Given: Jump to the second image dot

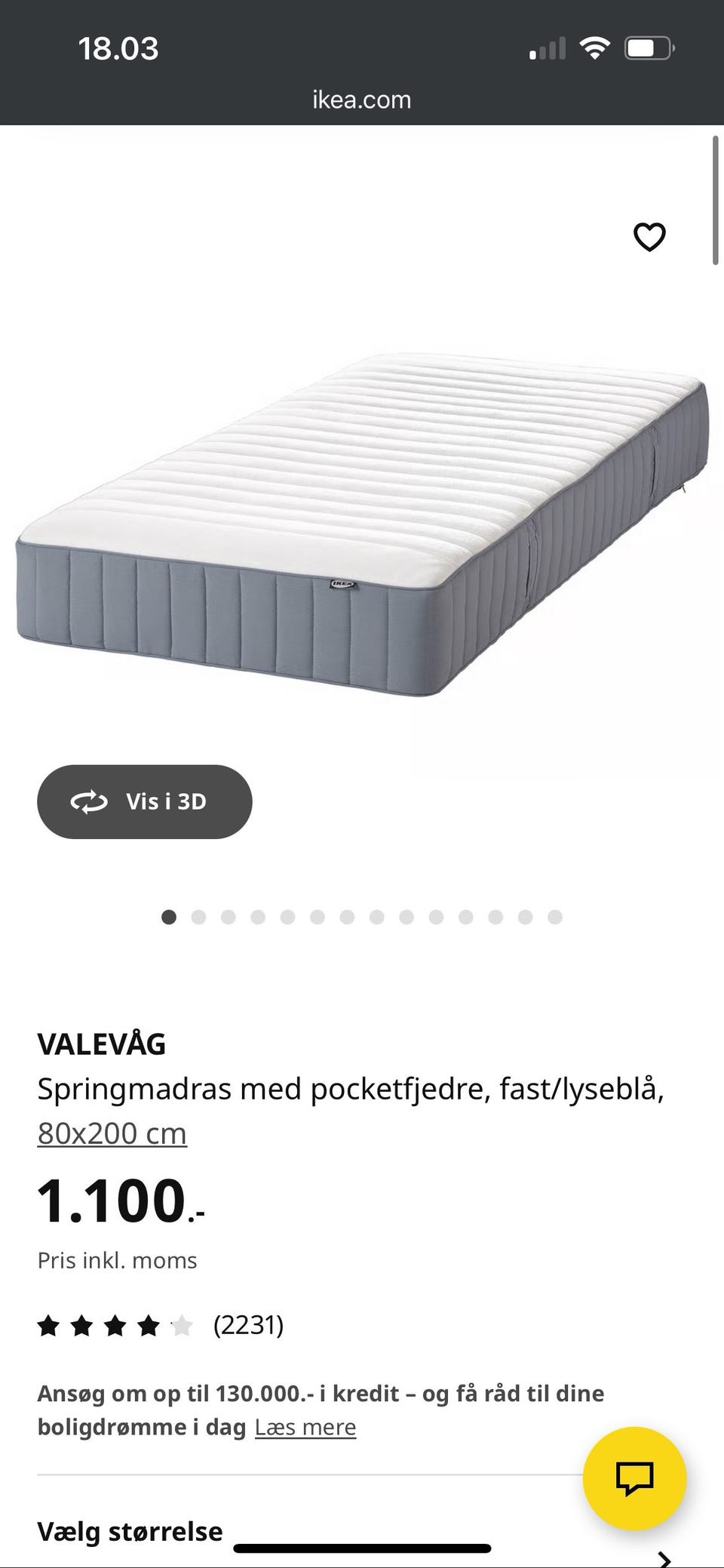Looking at the screenshot, I should click(x=199, y=917).
